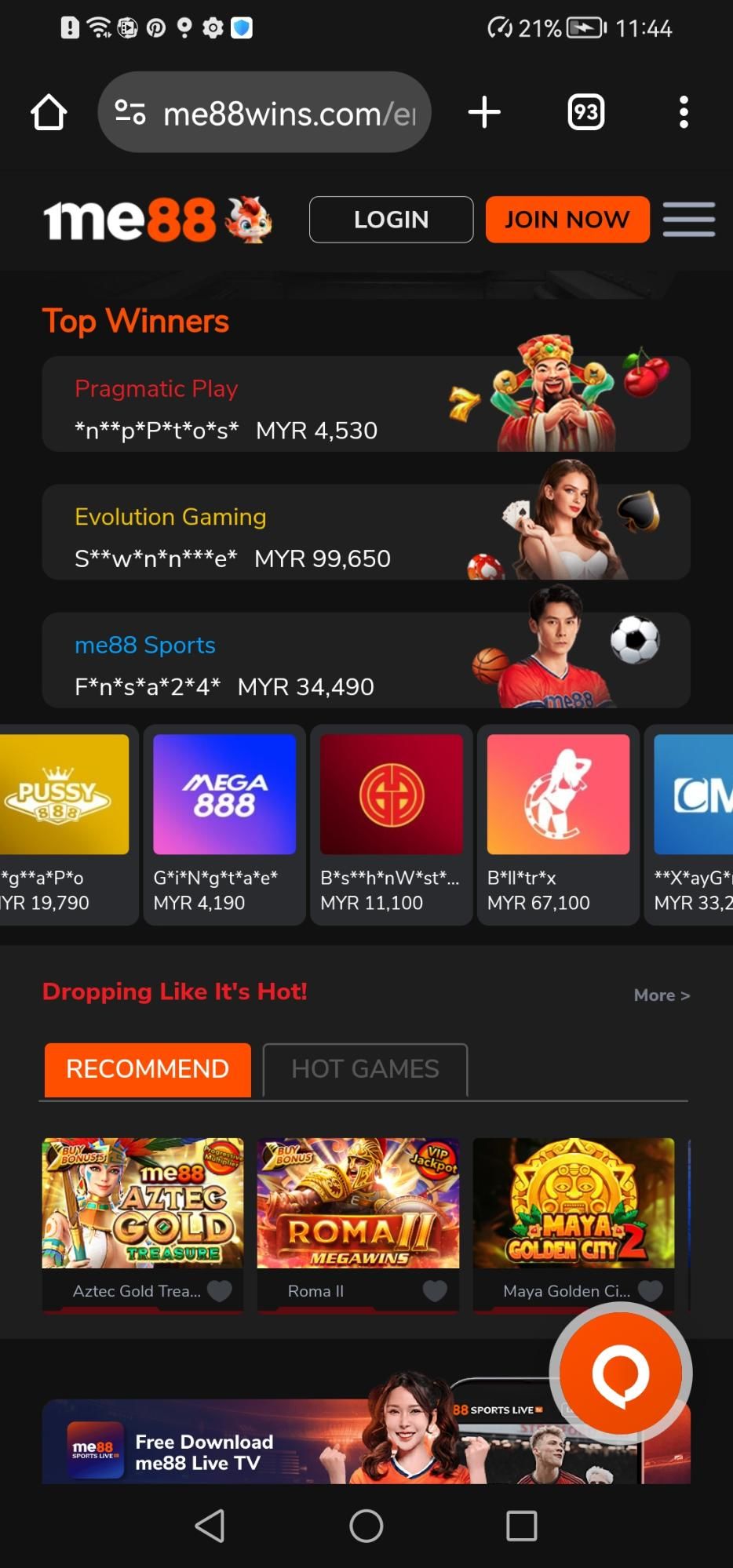This screenshot has width=733, height=1568.
Task: Switch to the HOT GAMES tab
Action: point(365,1069)
